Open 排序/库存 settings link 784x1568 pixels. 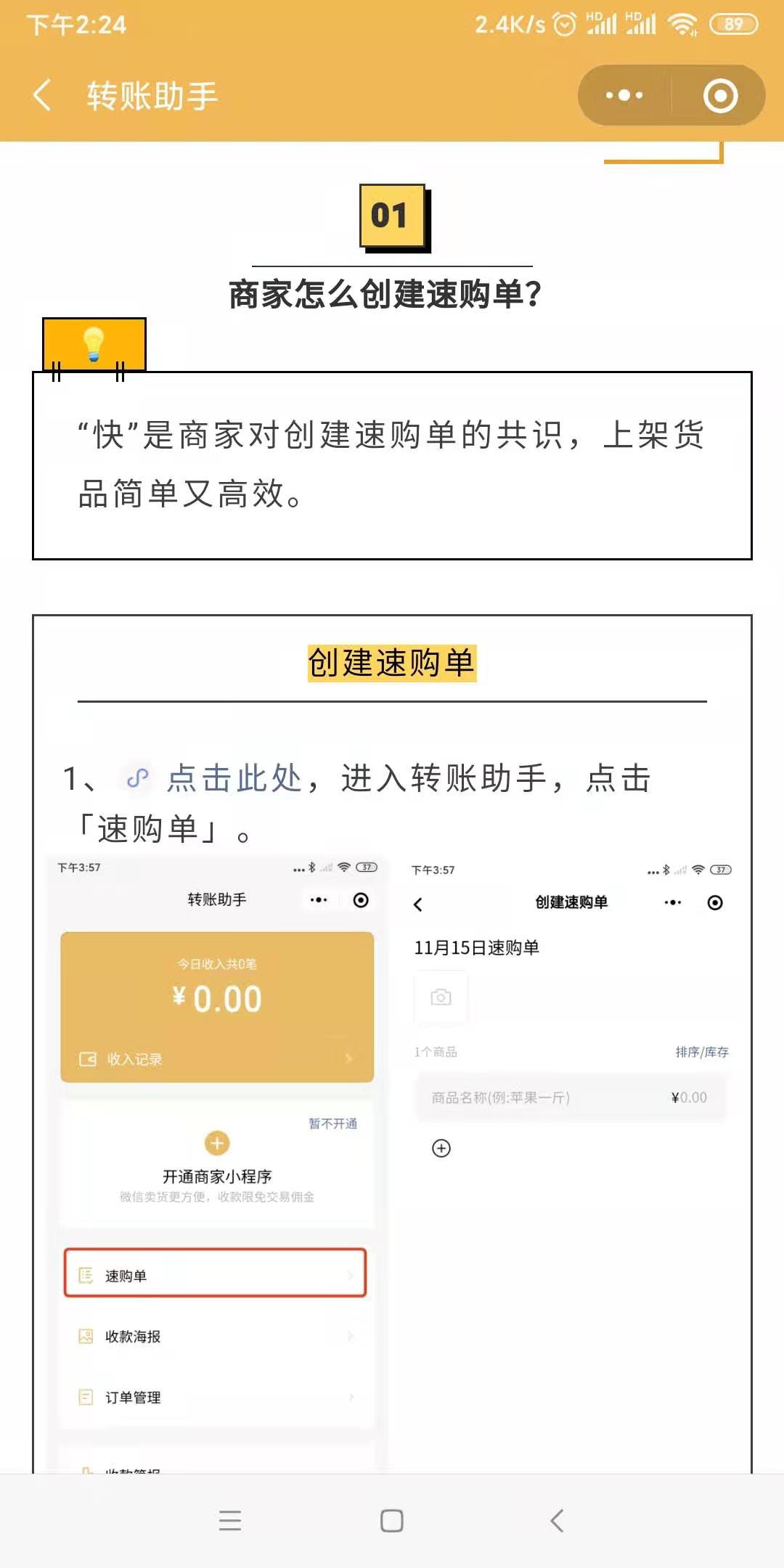701,1050
